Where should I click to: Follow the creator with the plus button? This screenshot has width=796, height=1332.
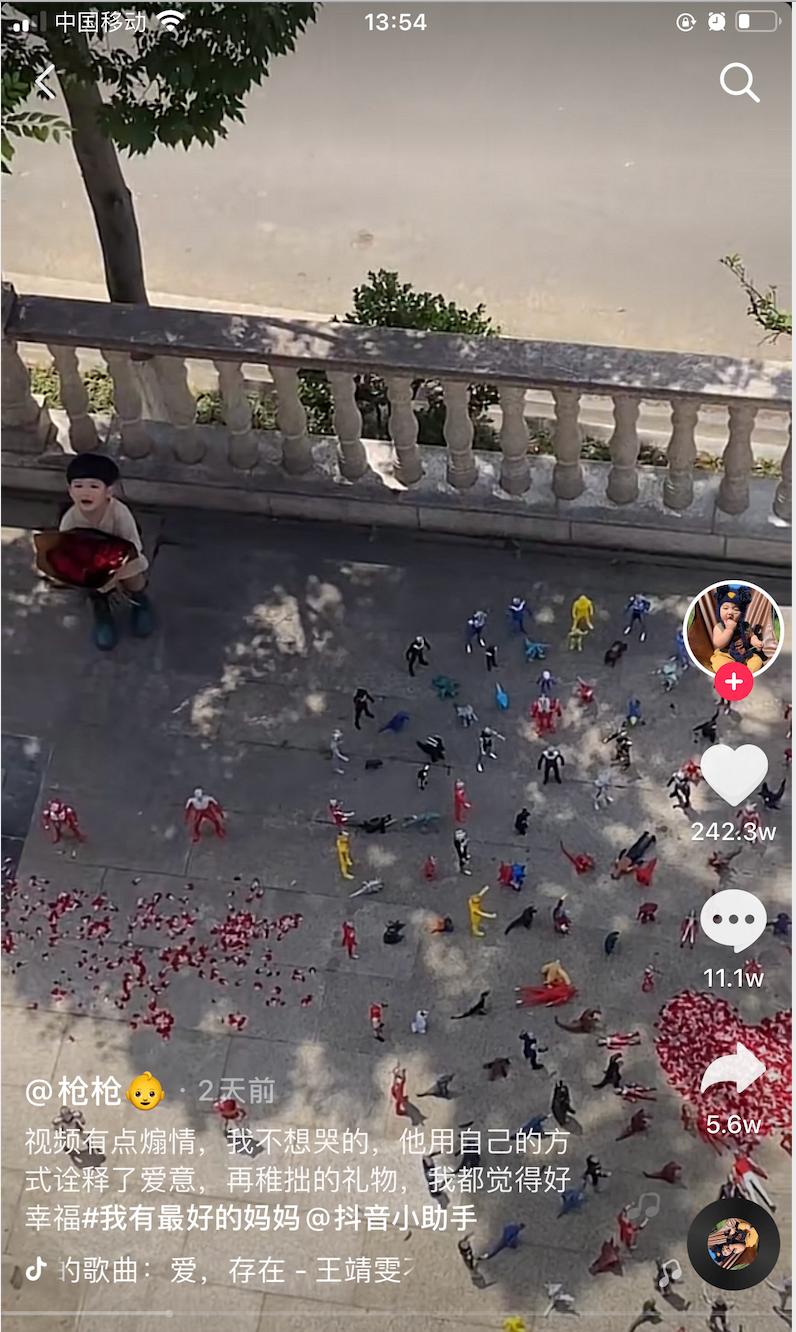733,682
